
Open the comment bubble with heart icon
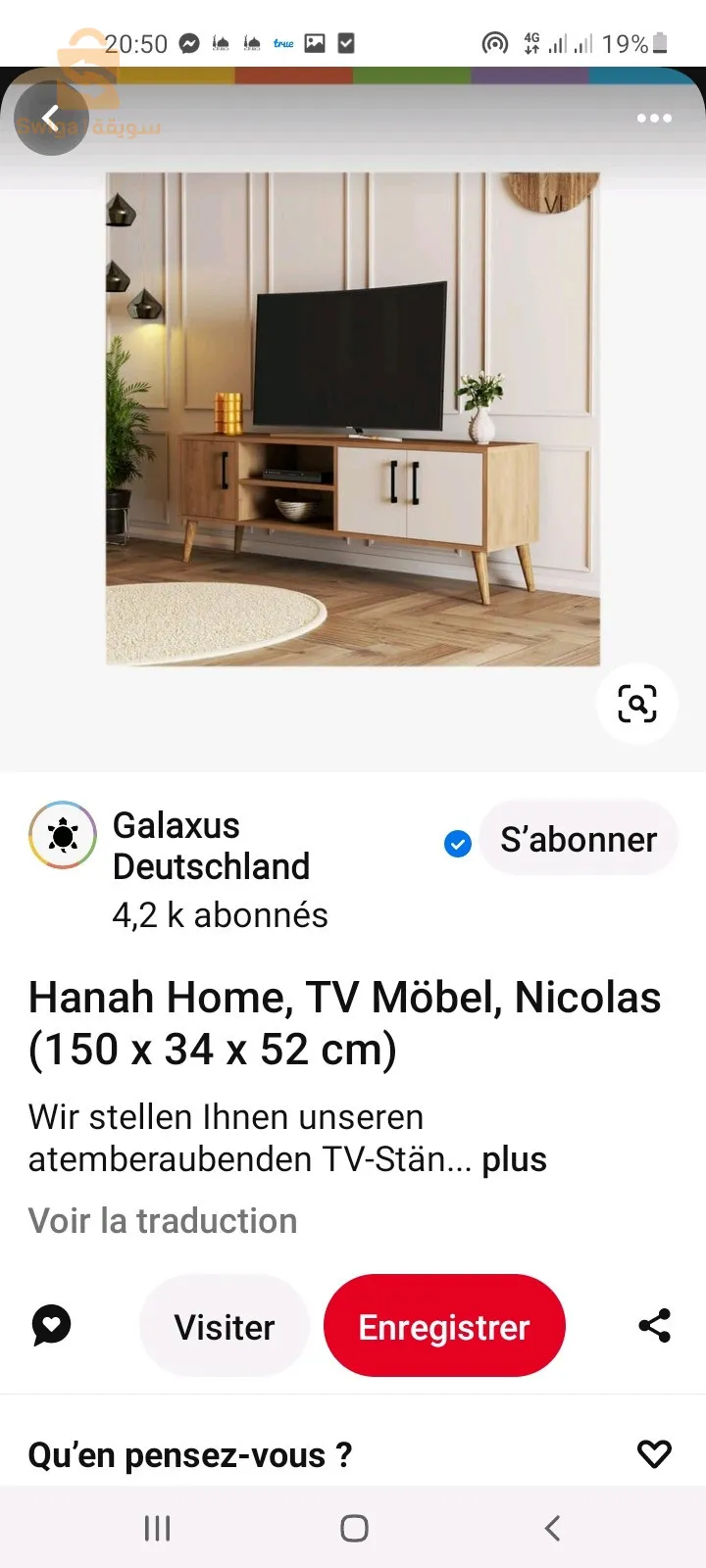click(52, 1326)
